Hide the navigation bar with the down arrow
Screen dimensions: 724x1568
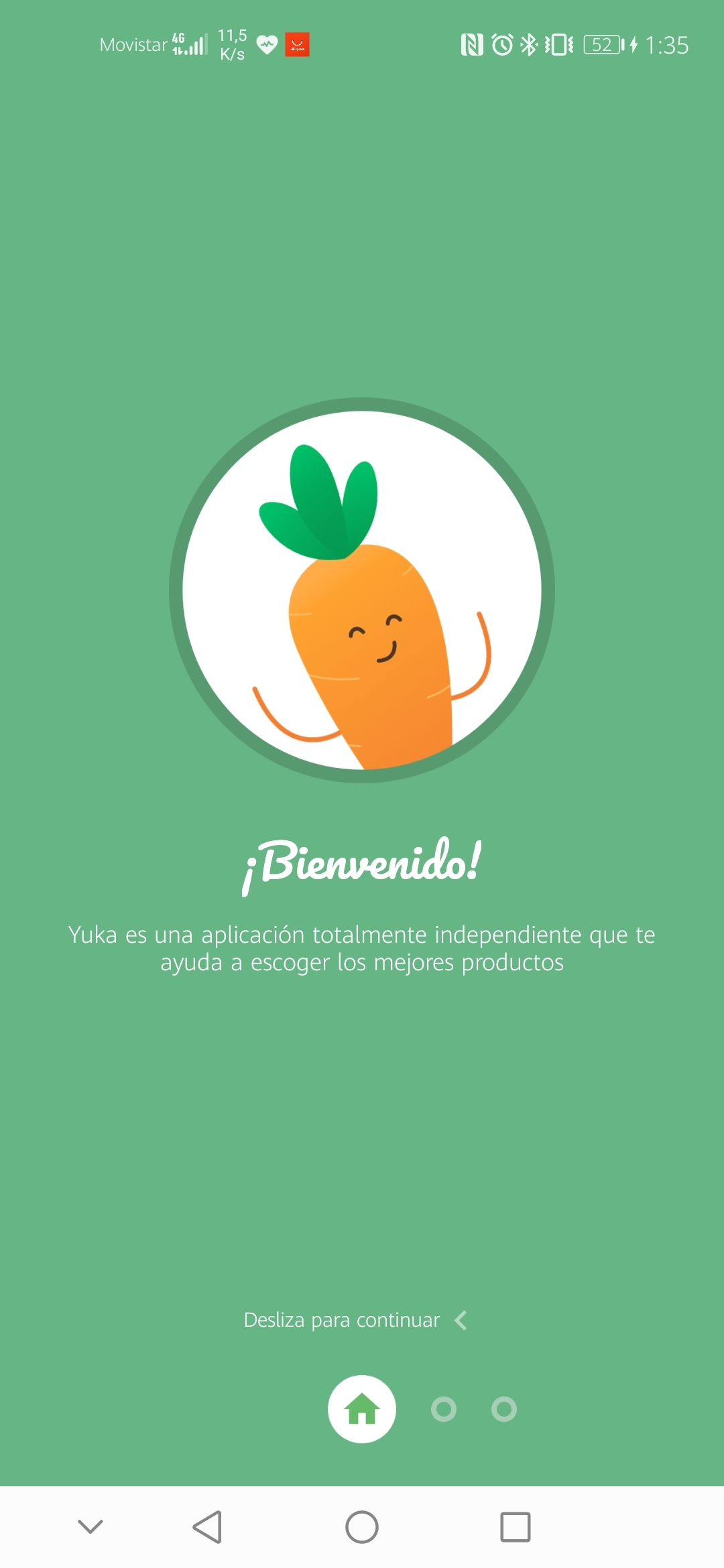pyautogui.click(x=90, y=1527)
